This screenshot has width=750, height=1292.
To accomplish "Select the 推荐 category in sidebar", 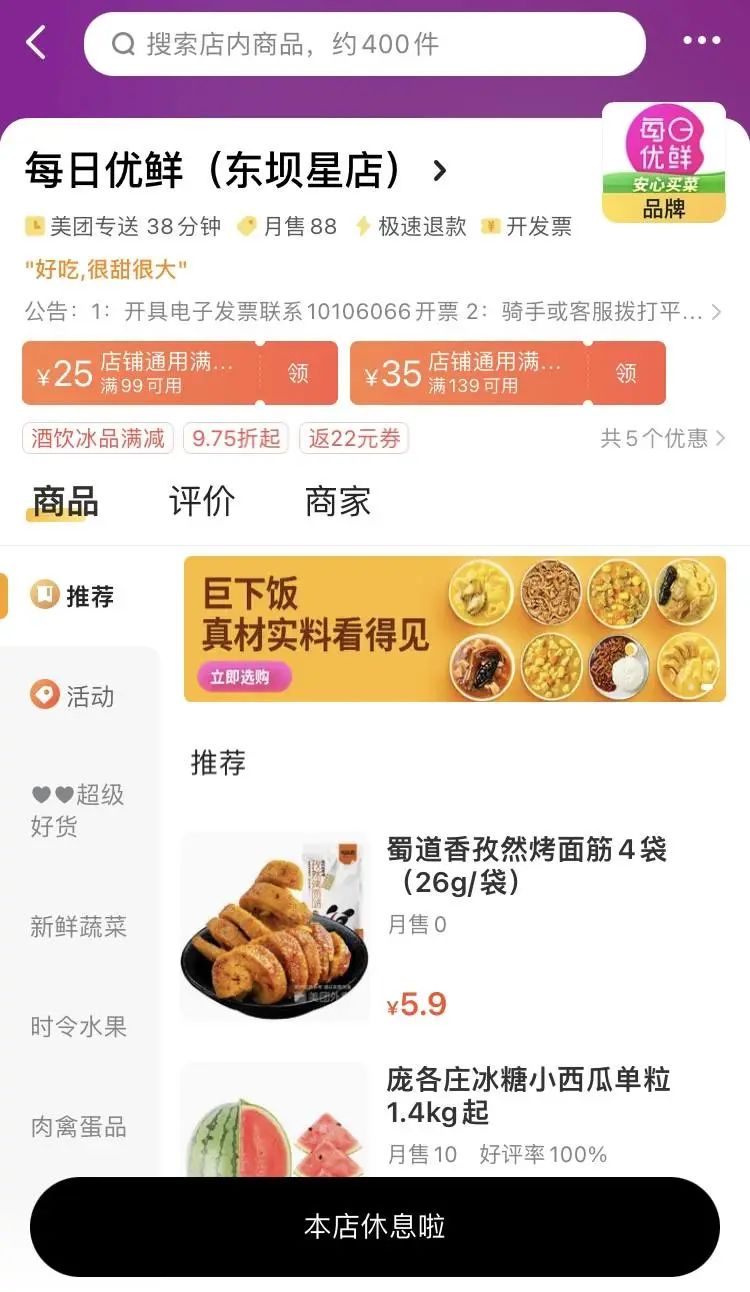I will (74, 596).
